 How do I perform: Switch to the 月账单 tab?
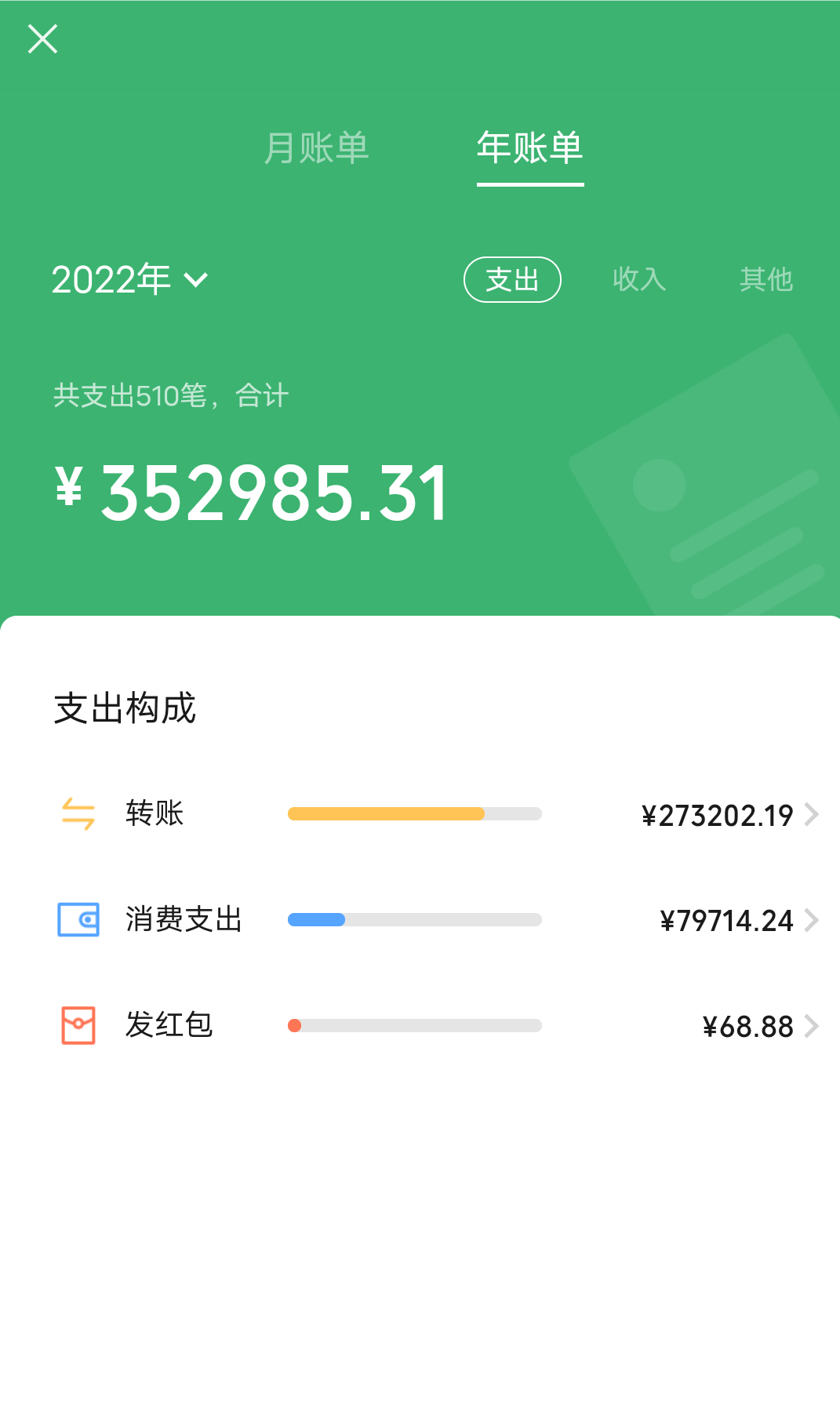[316, 148]
